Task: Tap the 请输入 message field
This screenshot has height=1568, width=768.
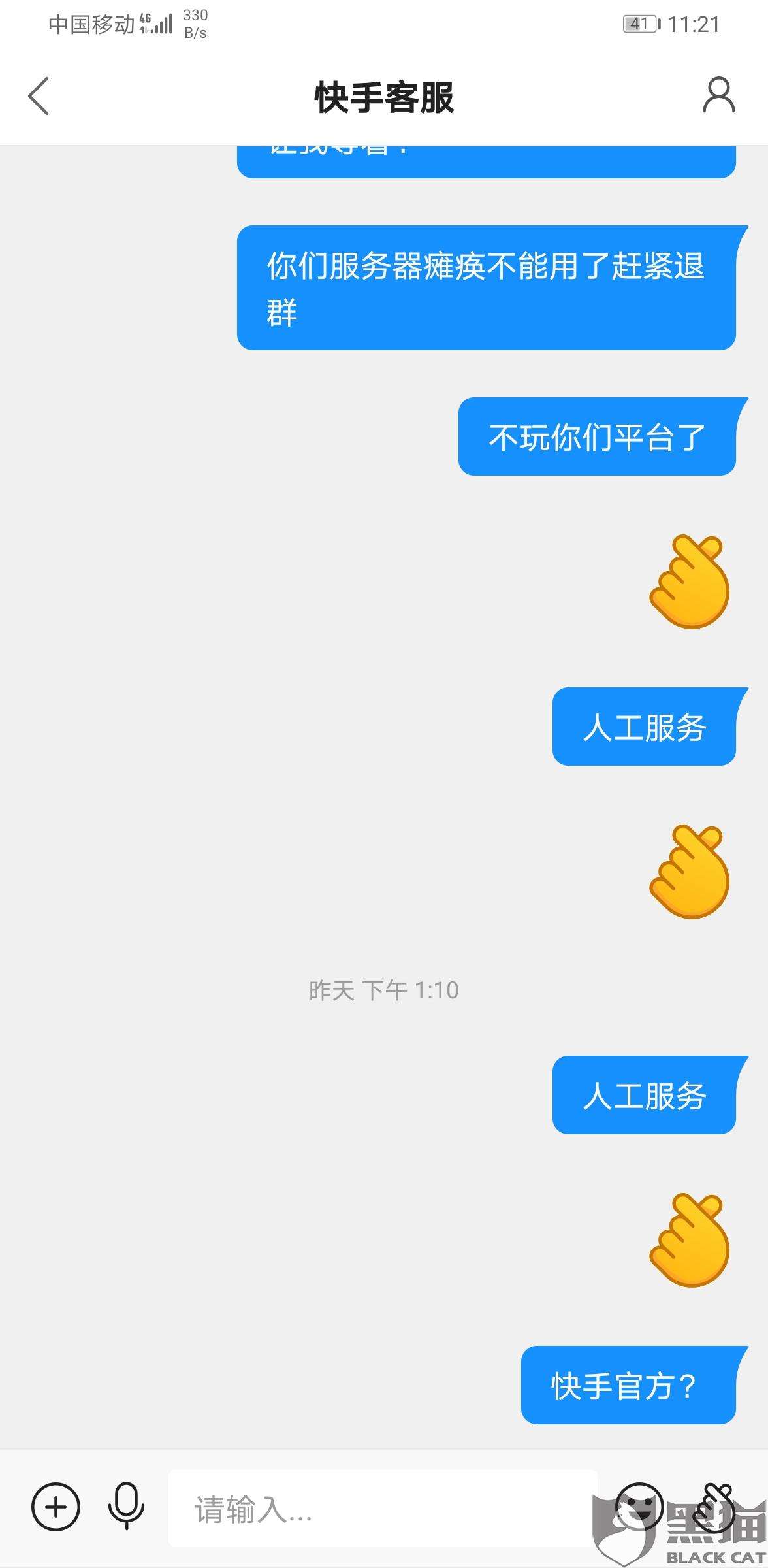Action: [x=382, y=1509]
